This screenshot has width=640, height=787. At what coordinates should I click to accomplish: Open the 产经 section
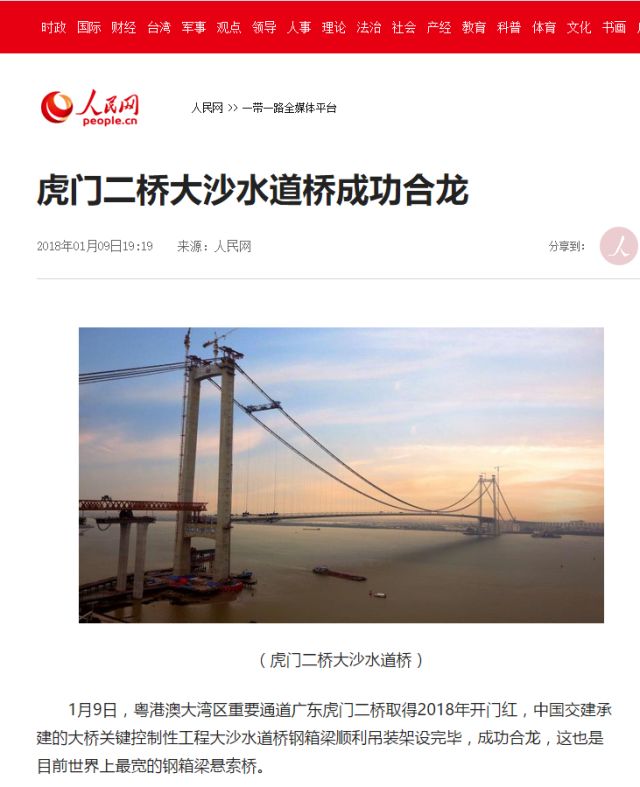(x=439, y=28)
